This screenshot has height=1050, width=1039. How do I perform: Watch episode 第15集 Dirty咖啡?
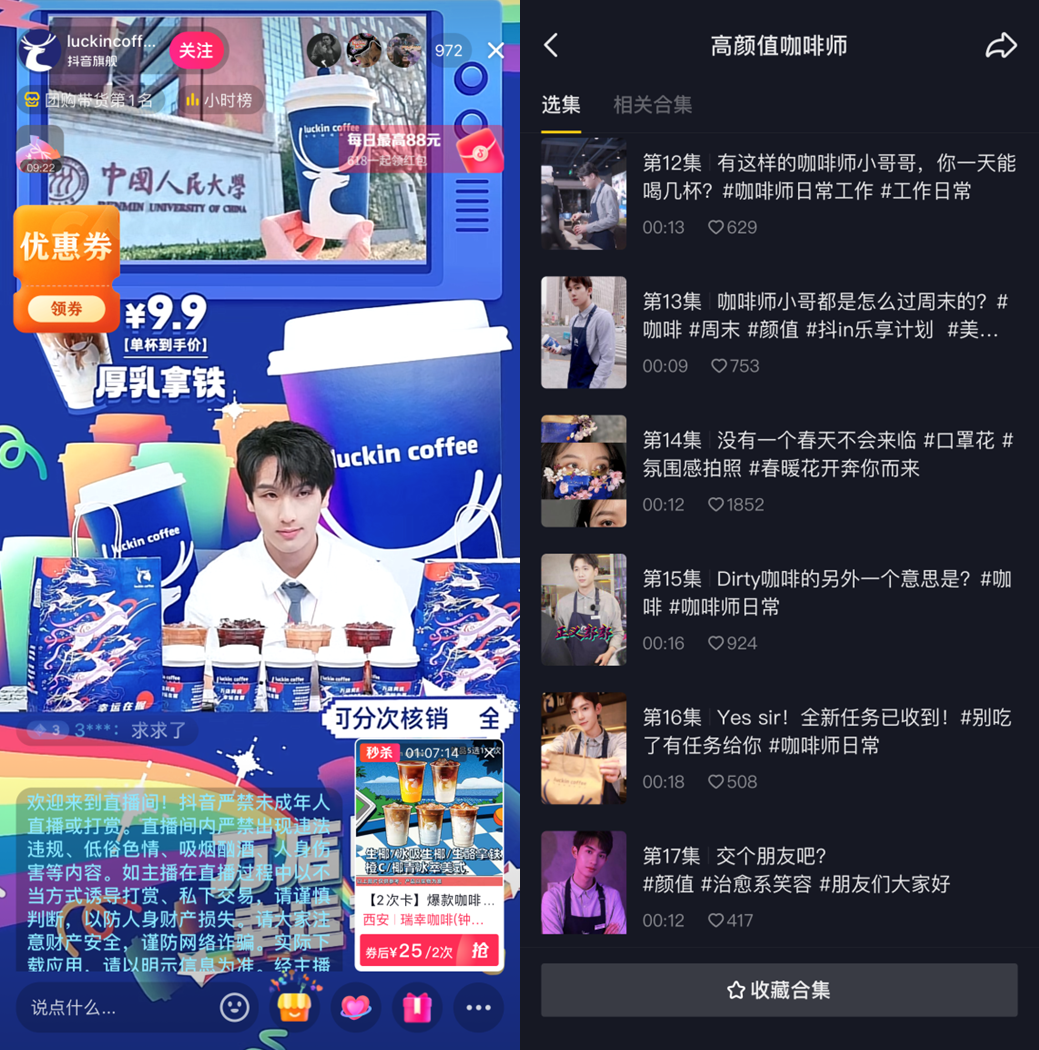coord(780,609)
